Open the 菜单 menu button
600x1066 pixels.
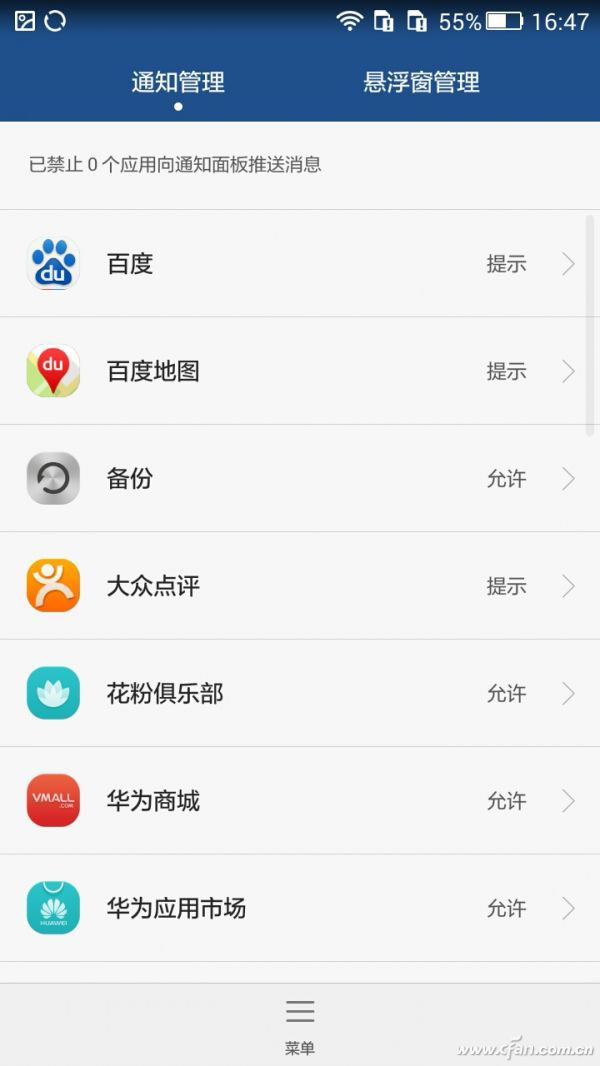click(300, 1024)
